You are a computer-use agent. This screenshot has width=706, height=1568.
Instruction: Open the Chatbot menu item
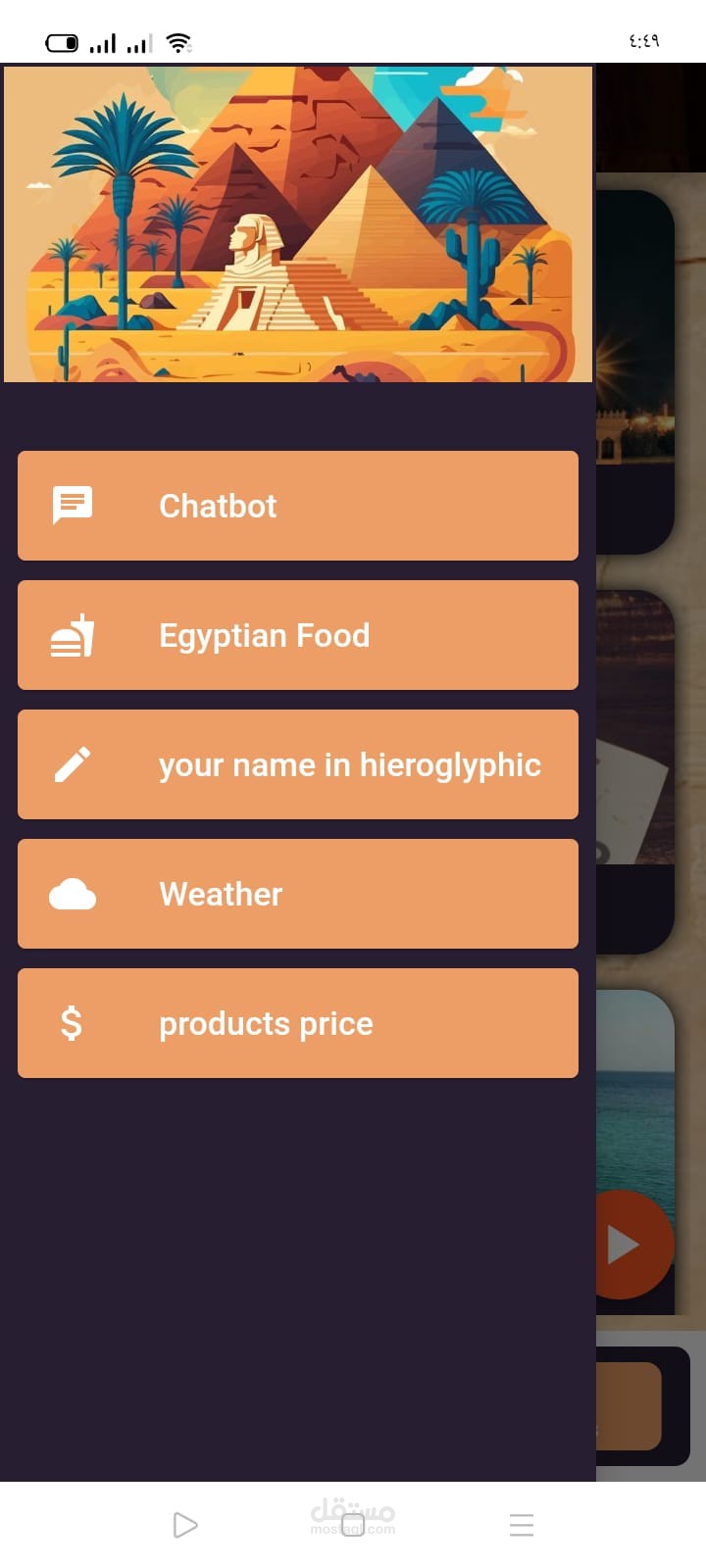[298, 506]
